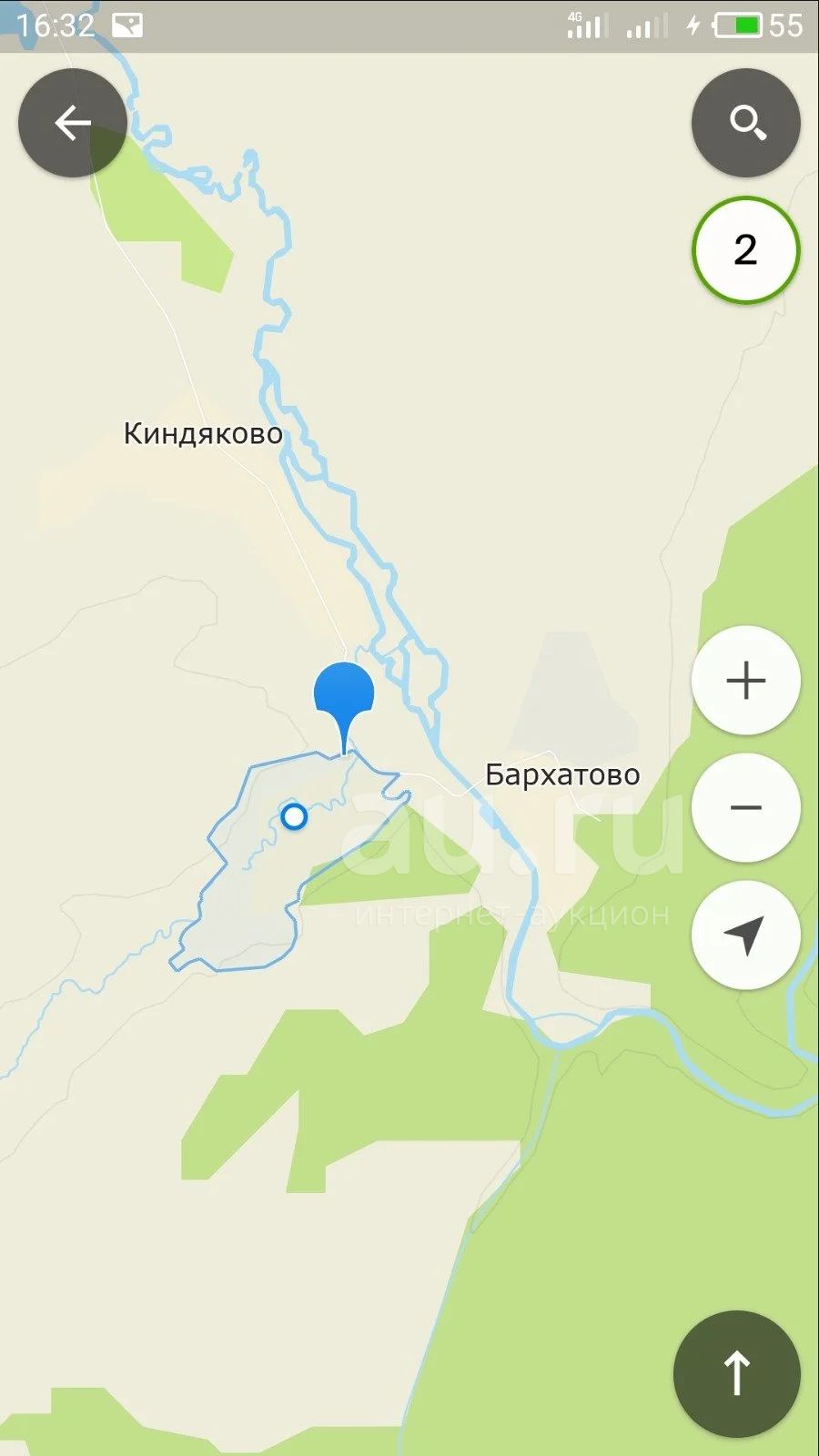Go back using the arrow button
The width and height of the screenshot is (819, 1456).
(x=73, y=123)
